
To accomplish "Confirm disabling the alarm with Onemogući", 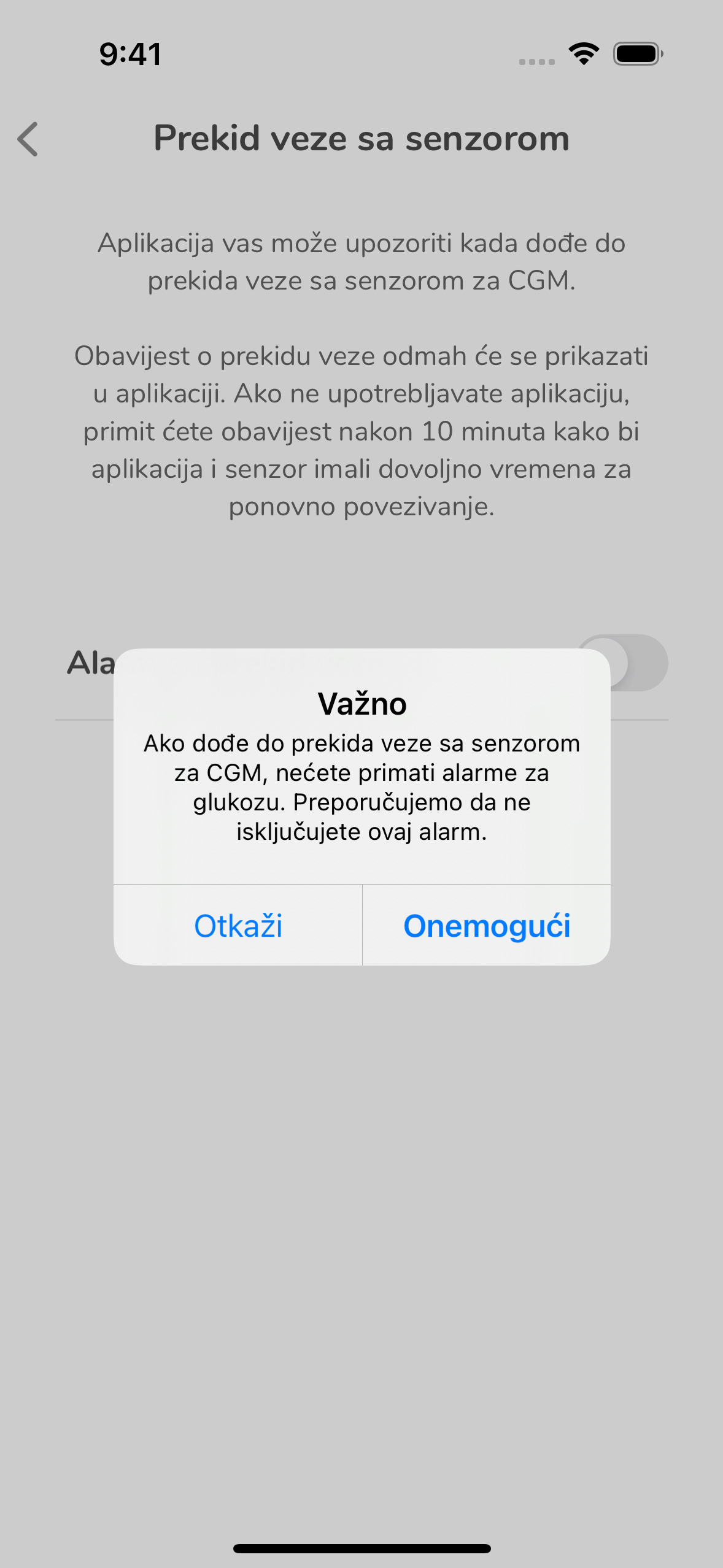I will click(x=487, y=925).
